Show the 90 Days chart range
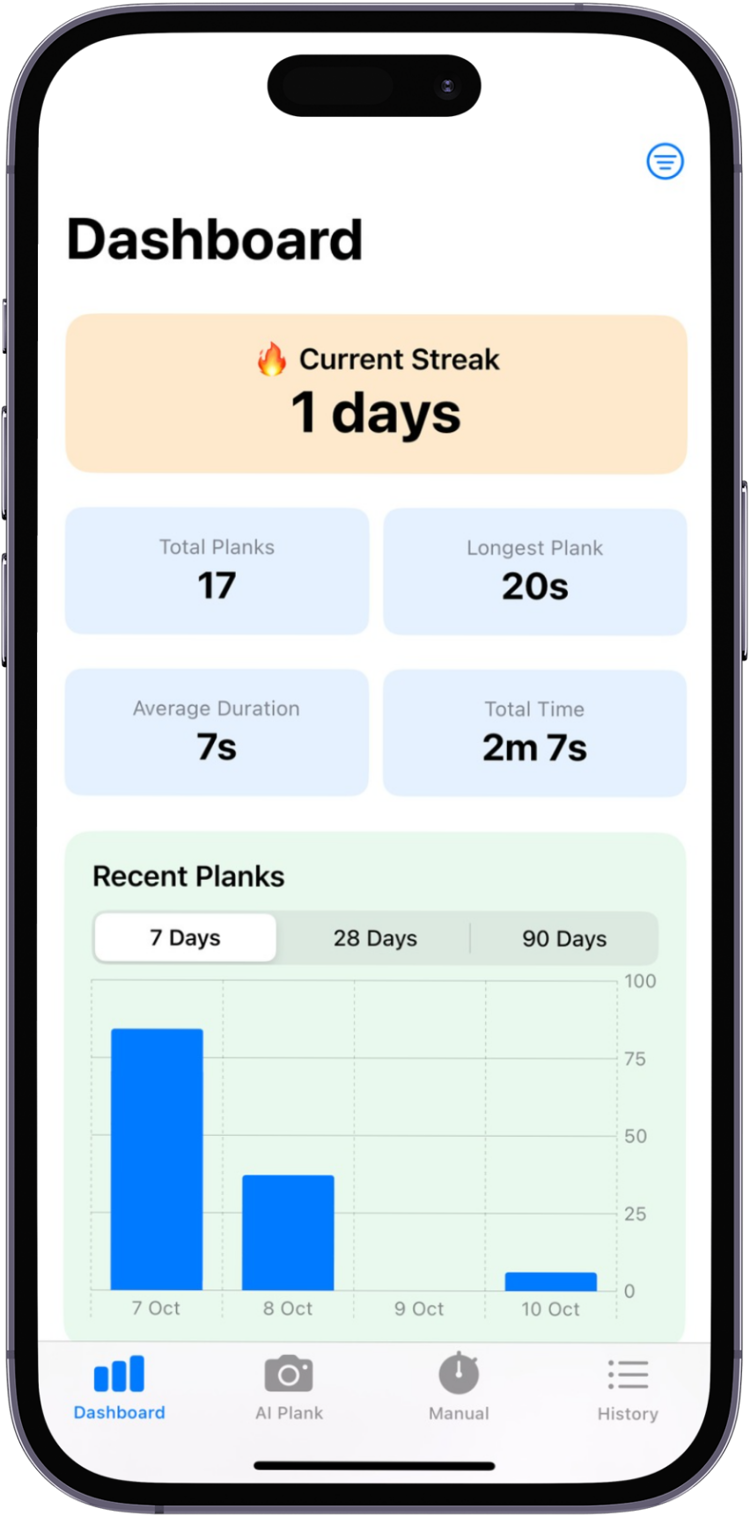 point(564,938)
